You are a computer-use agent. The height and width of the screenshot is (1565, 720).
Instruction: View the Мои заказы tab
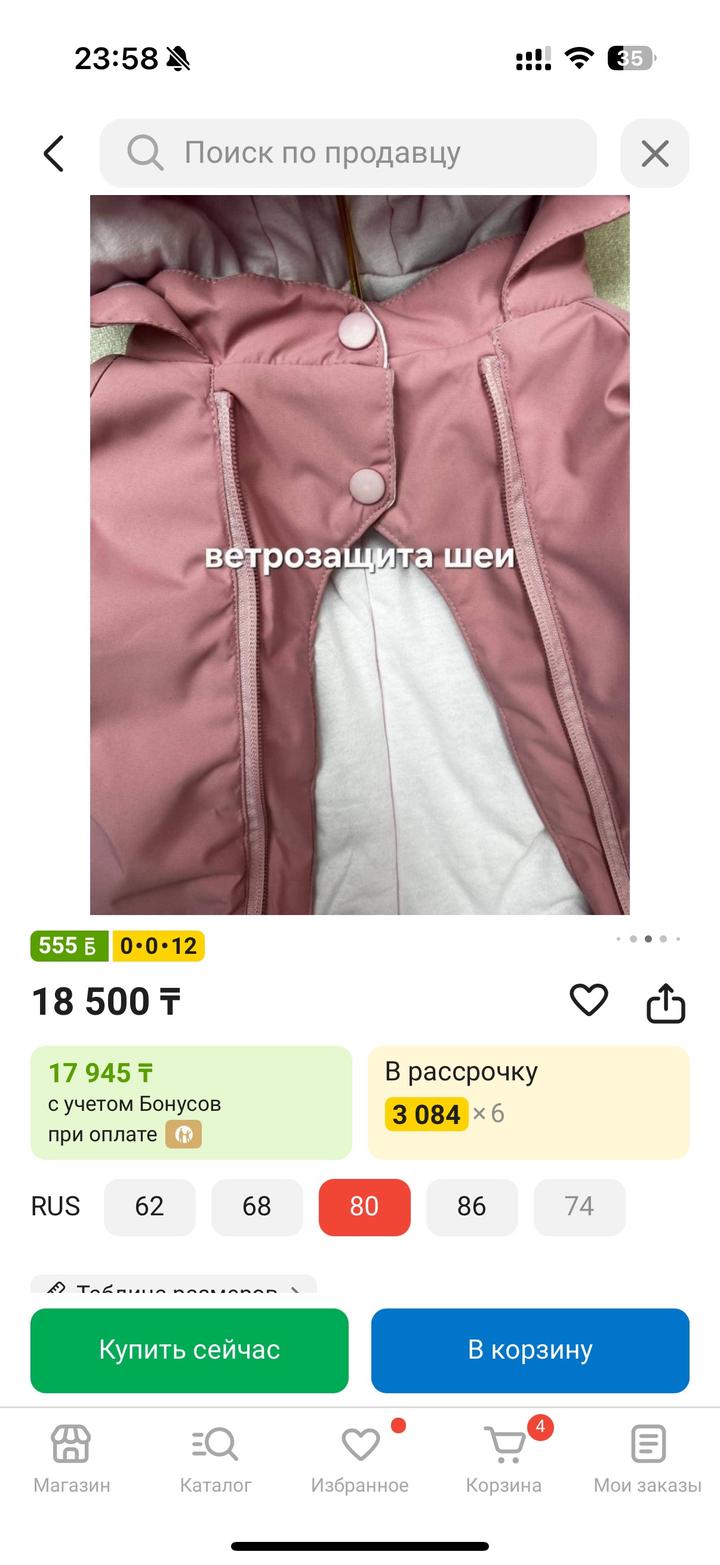[647, 1459]
